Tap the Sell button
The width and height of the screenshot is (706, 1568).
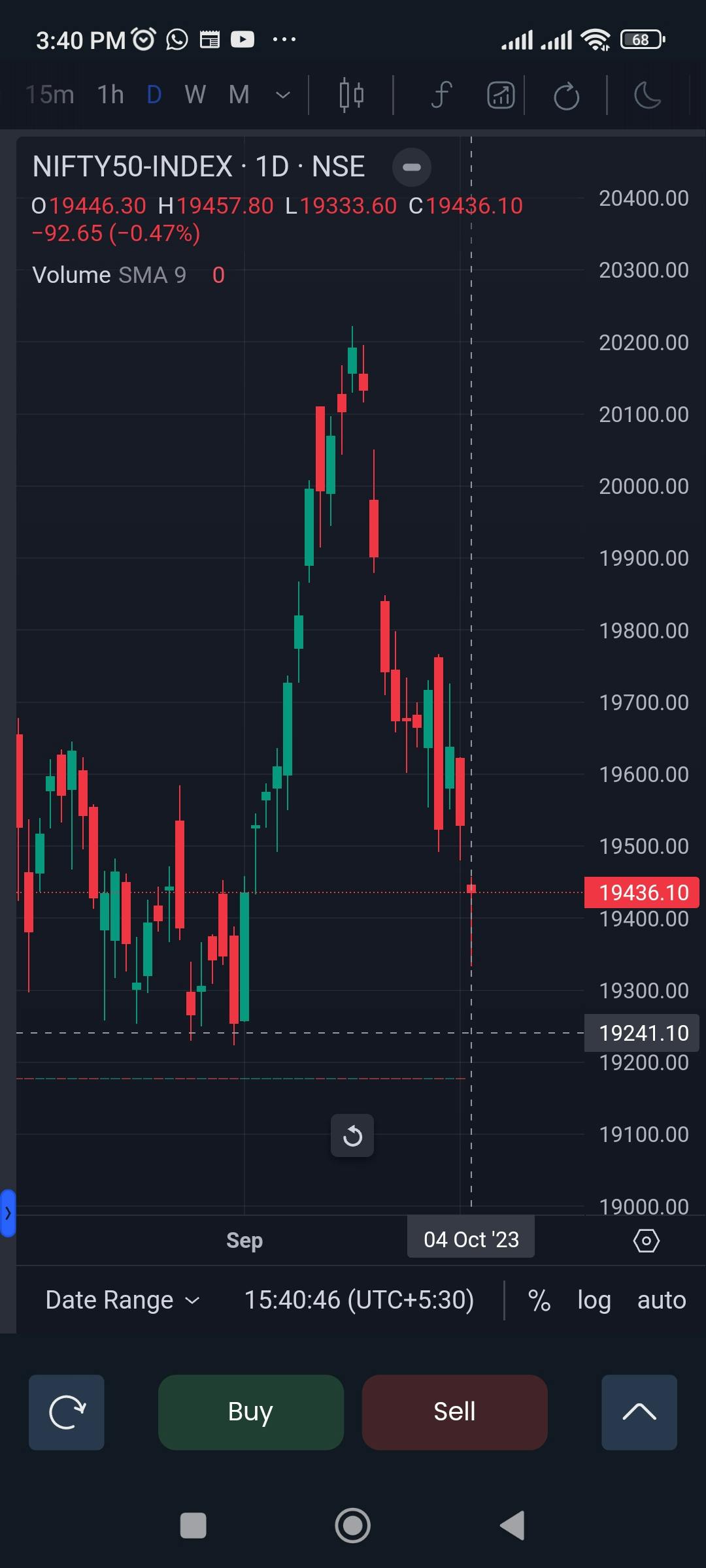[x=454, y=1412]
